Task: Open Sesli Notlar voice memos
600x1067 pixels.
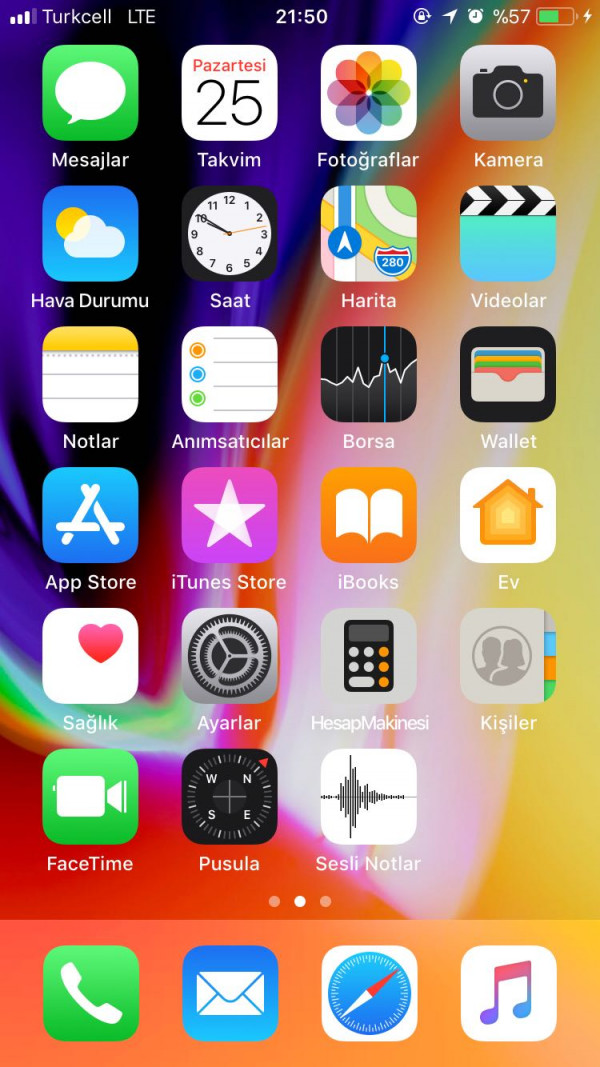Action: [x=368, y=798]
